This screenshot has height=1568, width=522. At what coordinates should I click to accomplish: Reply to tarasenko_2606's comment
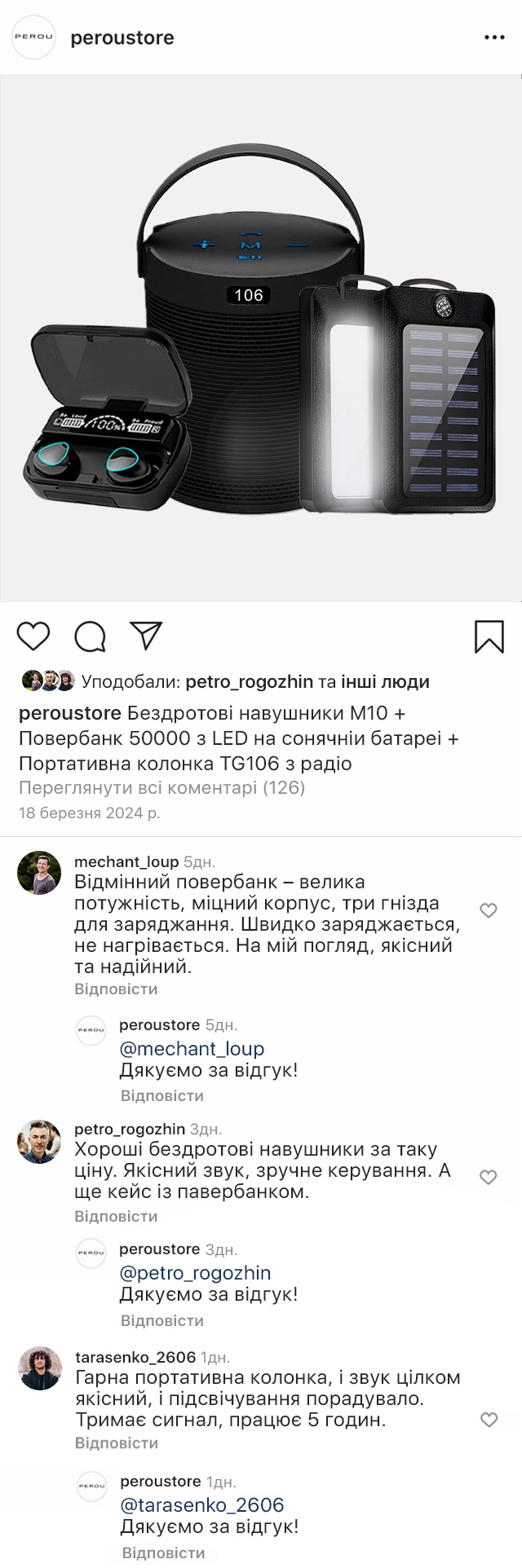click(x=117, y=1442)
